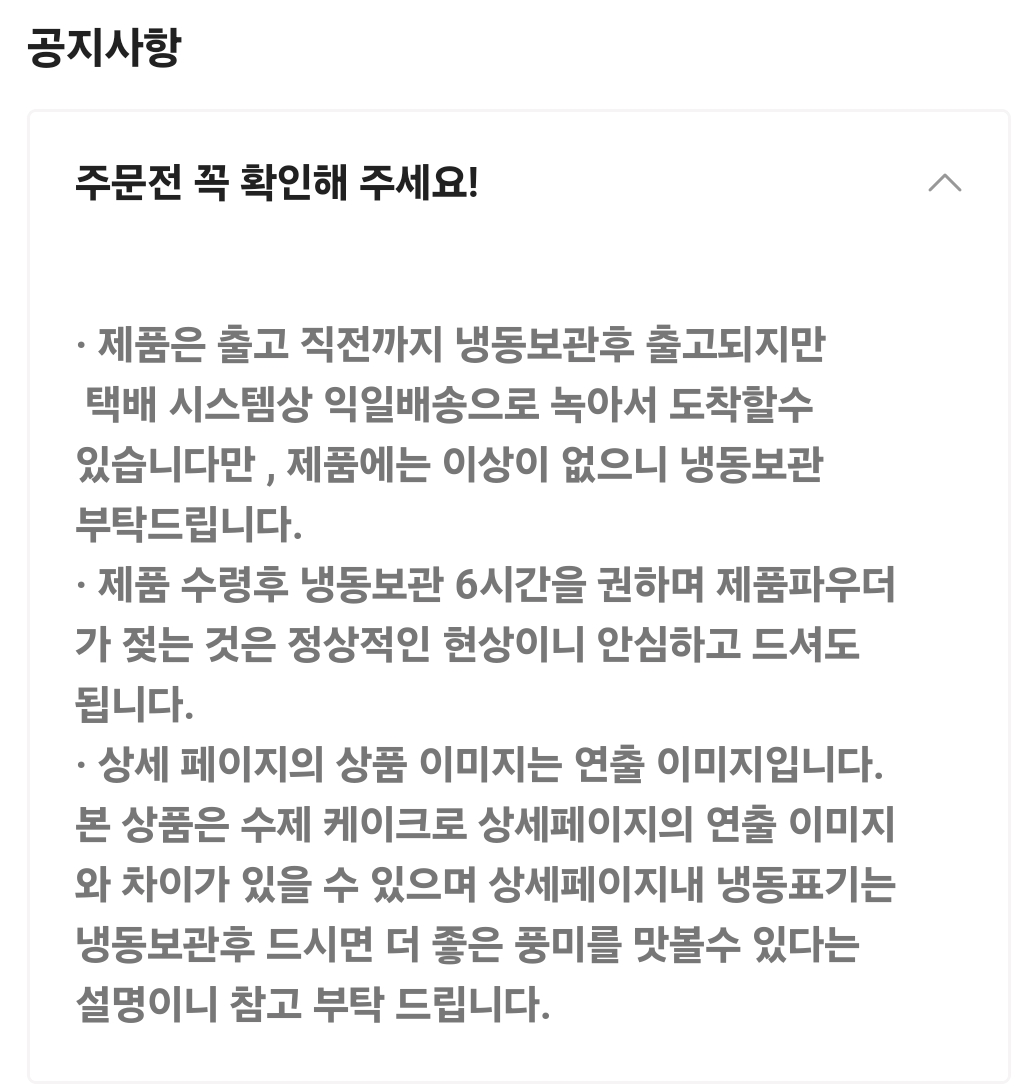Collapse the '주문전 꼭 확인해 주세요!' notice
Viewport: 1033px width, 1086px height.
pyautogui.click(x=944, y=183)
